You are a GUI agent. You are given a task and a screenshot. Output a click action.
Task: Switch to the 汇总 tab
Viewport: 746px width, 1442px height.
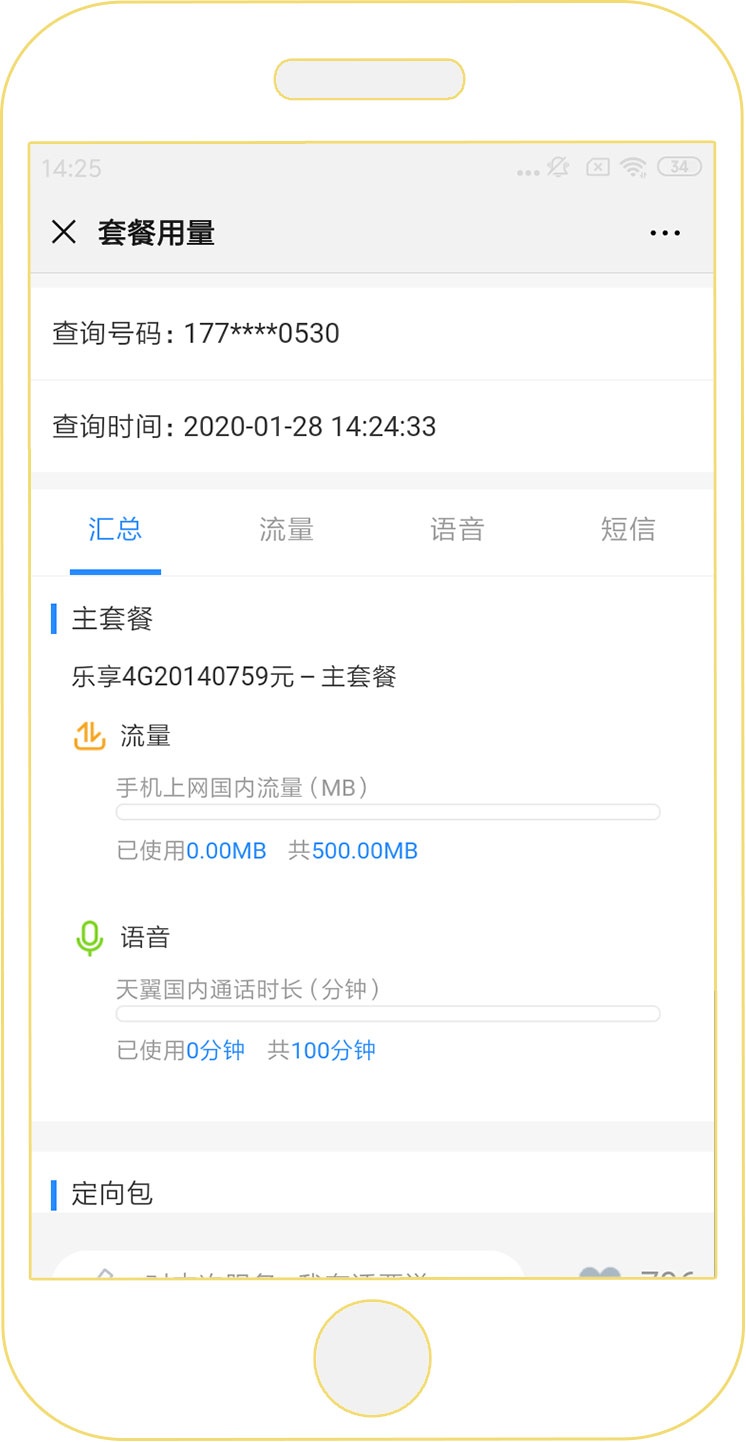(116, 530)
